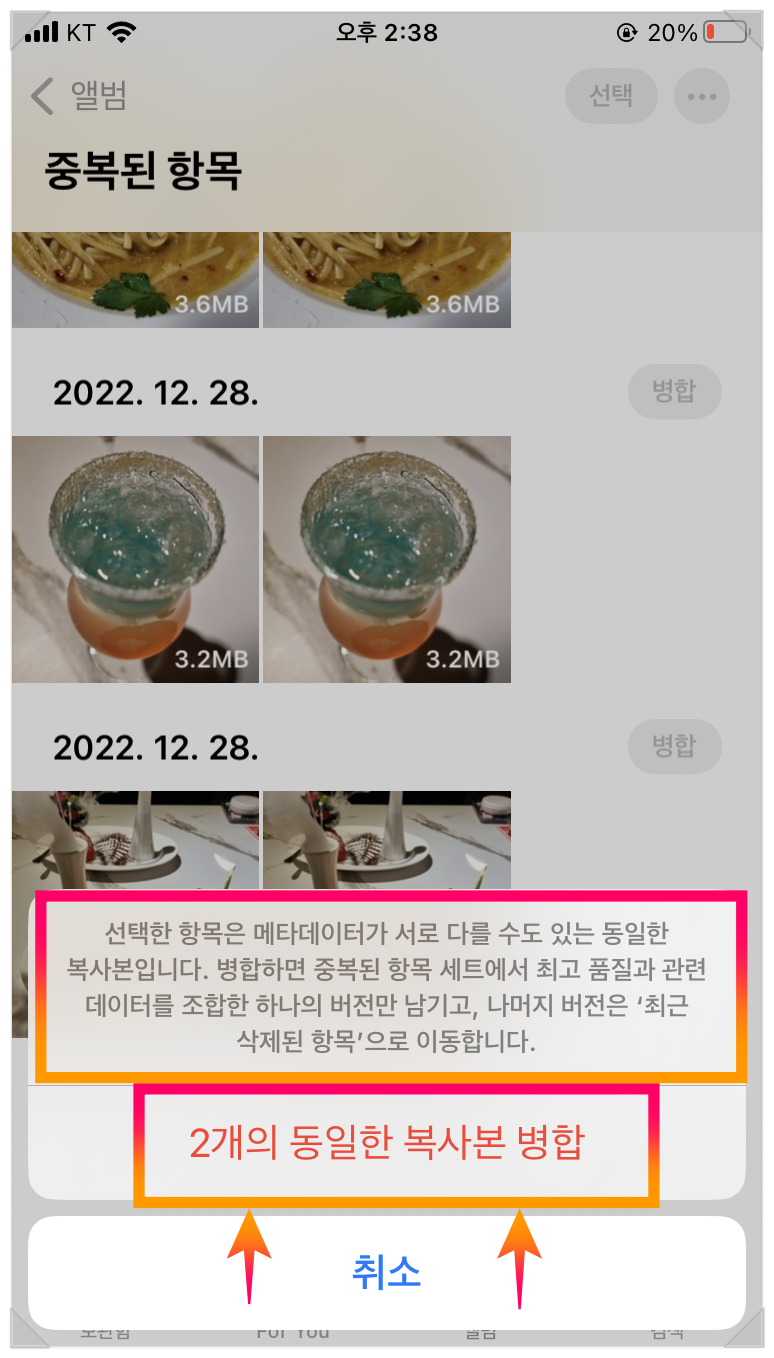Confirm merging 2개의 동일한 복사본 병합

coord(387,1143)
